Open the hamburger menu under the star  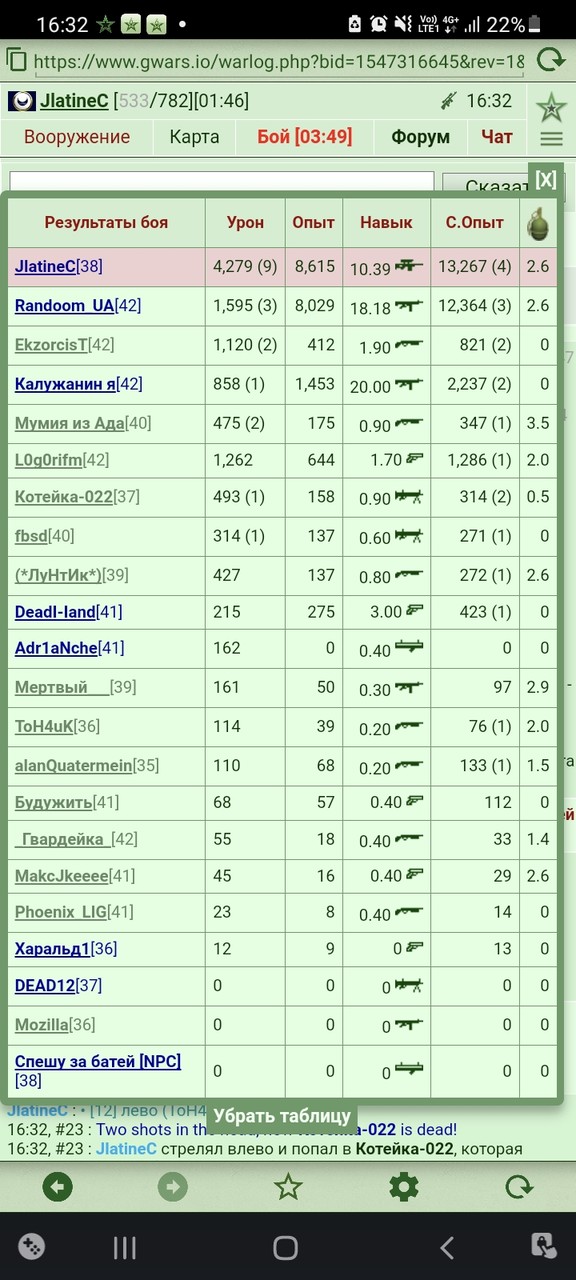point(551,139)
